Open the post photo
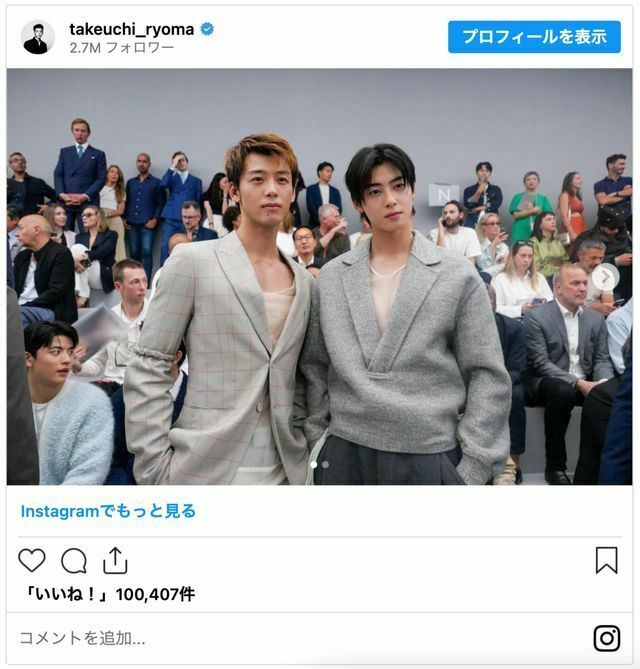This screenshot has width=640, height=669. coord(318,277)
